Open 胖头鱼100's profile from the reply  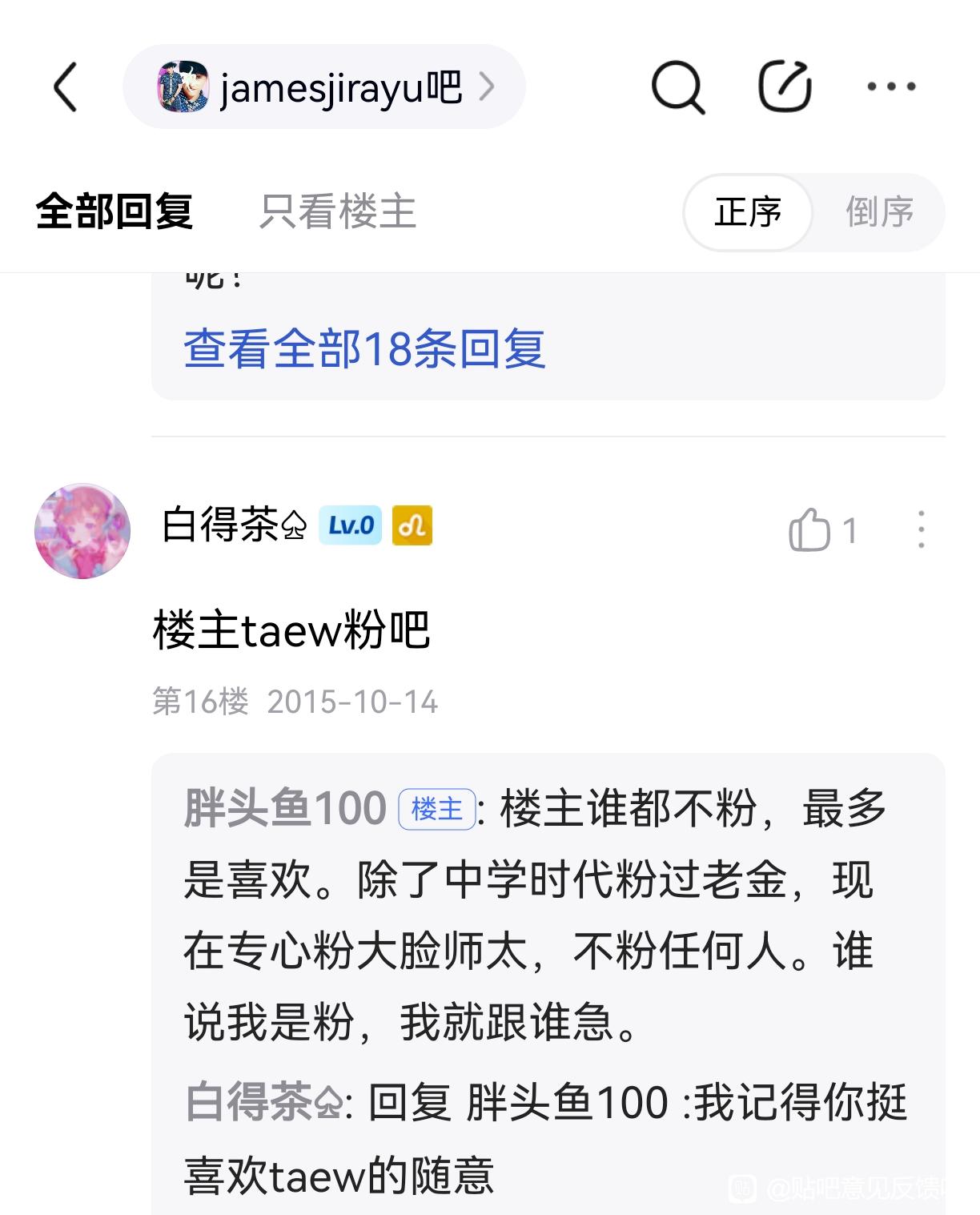285,807
